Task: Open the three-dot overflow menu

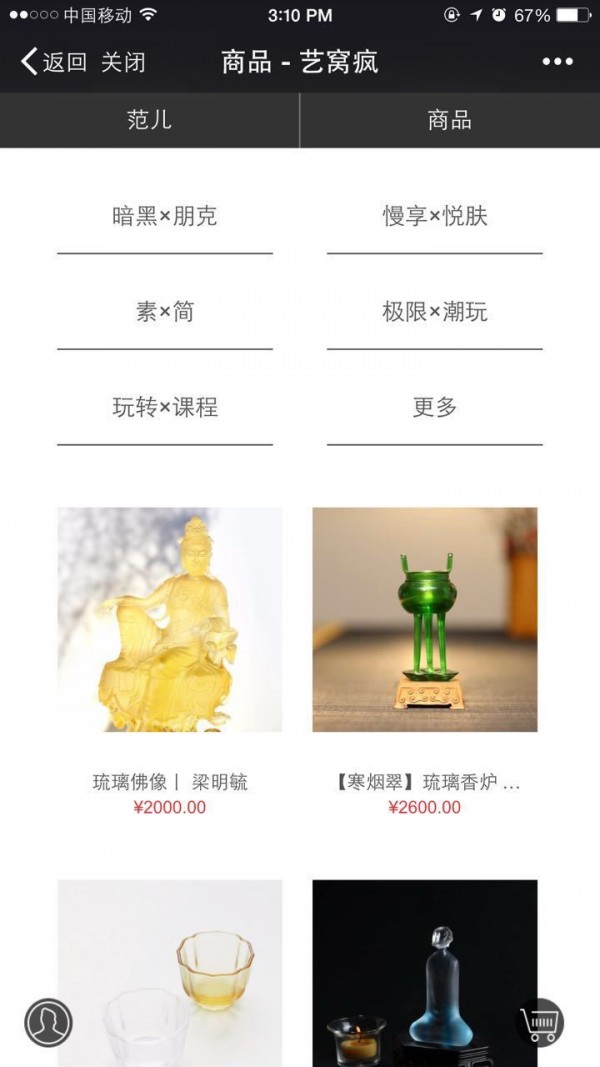Action: (557, 62)
